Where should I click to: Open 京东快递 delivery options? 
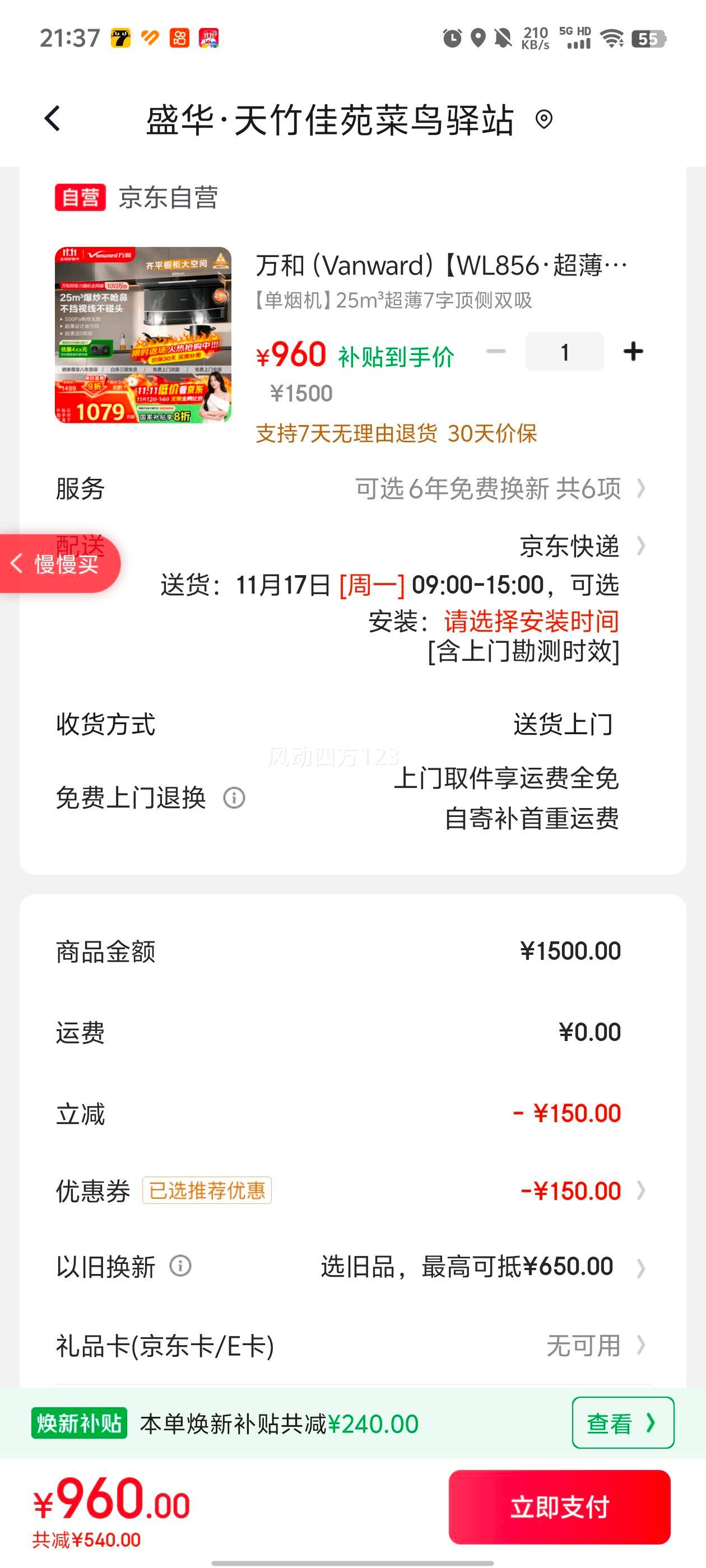click(x=579, y=546)
